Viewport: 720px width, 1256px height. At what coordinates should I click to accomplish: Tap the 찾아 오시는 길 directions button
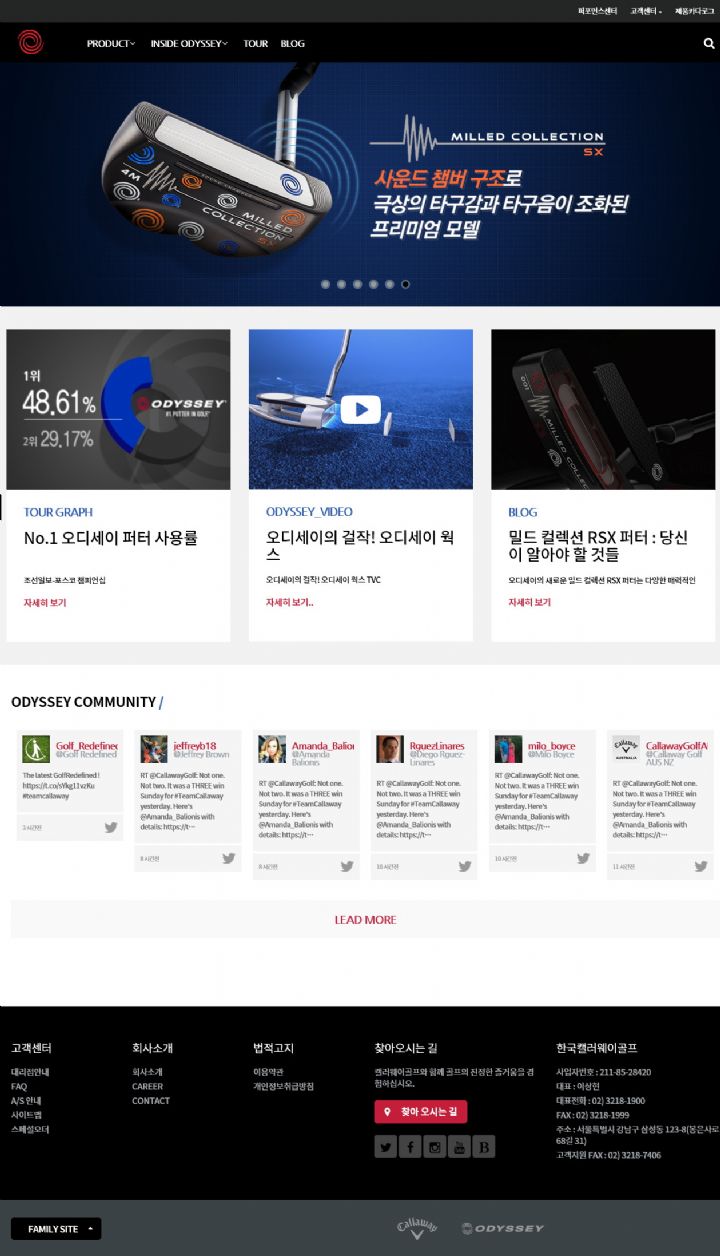(421, 1111)
